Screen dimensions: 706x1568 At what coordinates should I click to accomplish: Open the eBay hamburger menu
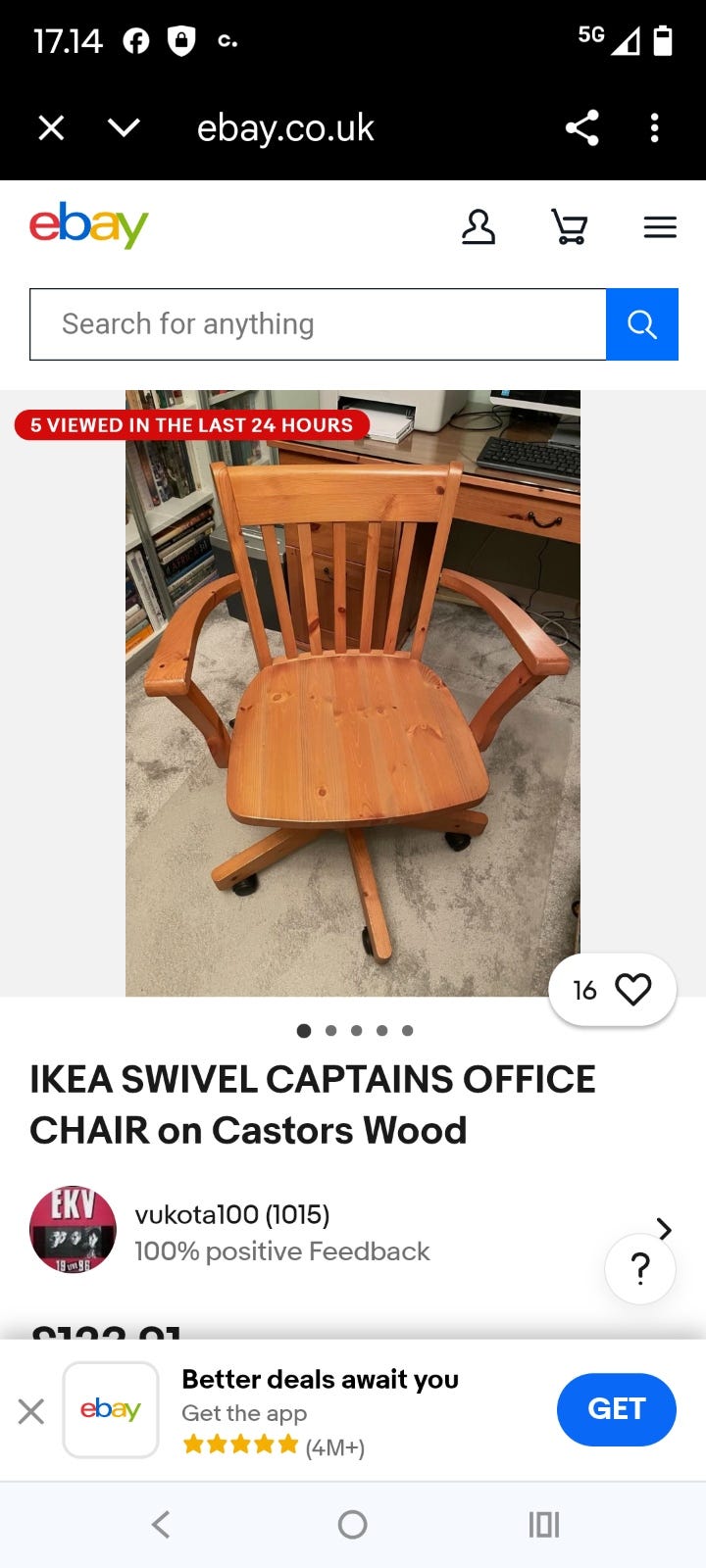(x=660, y=227)
